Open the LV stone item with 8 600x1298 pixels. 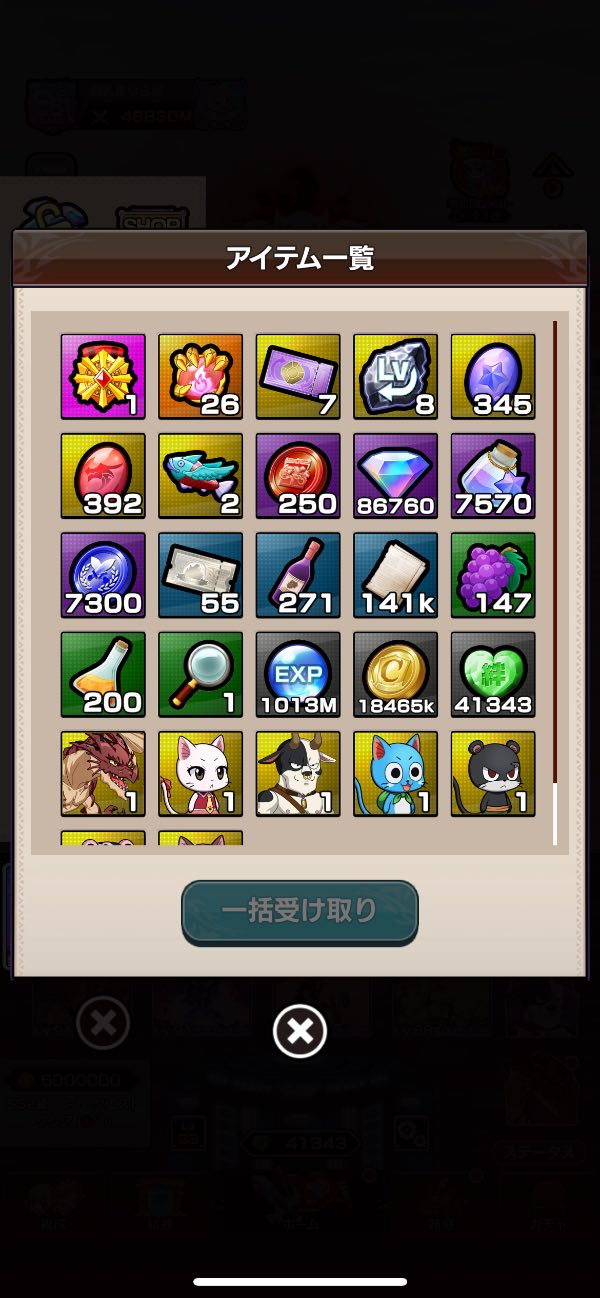pyautogui.click(x=396, y=376)
